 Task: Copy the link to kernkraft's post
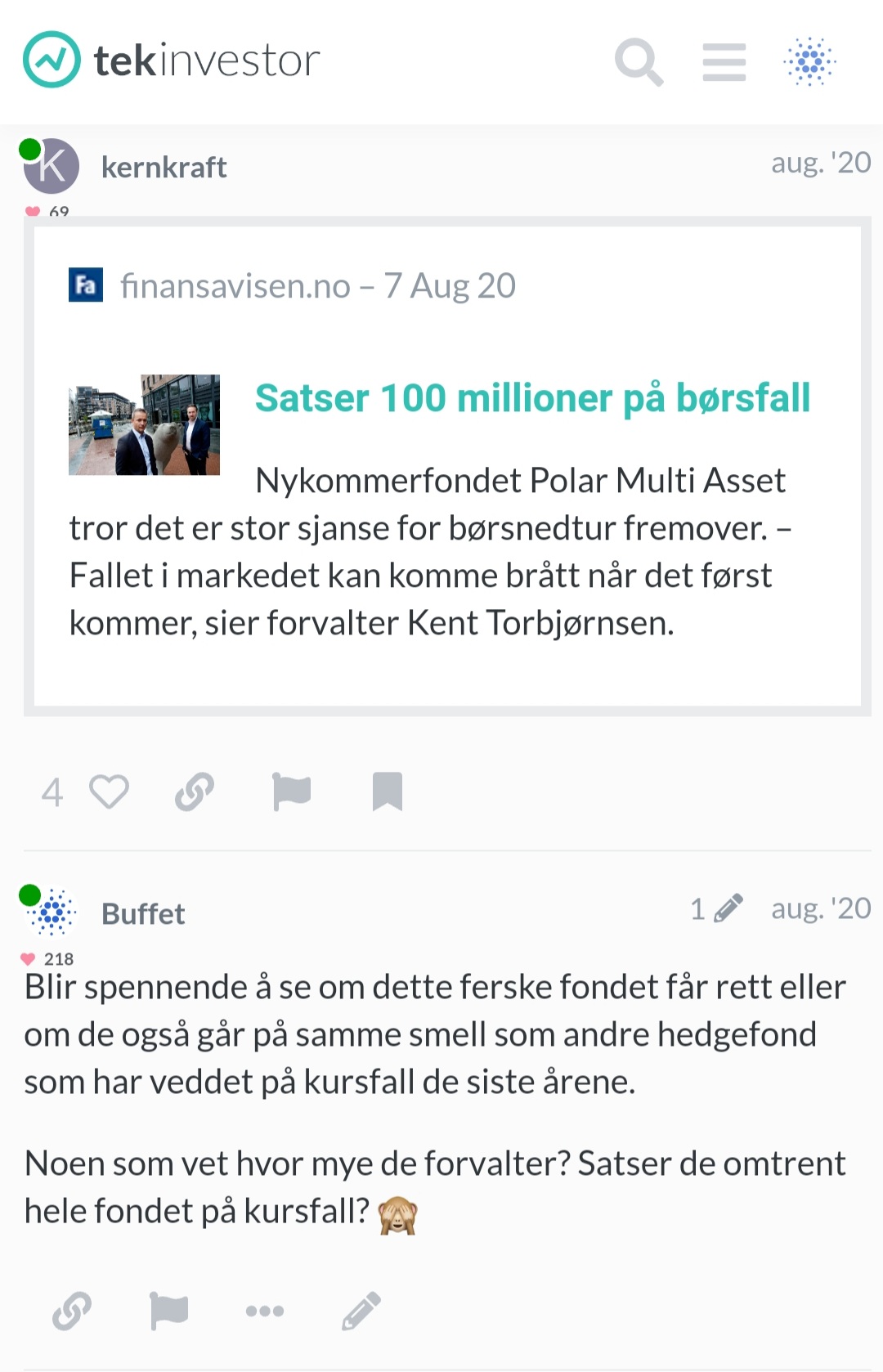[195, 791]
